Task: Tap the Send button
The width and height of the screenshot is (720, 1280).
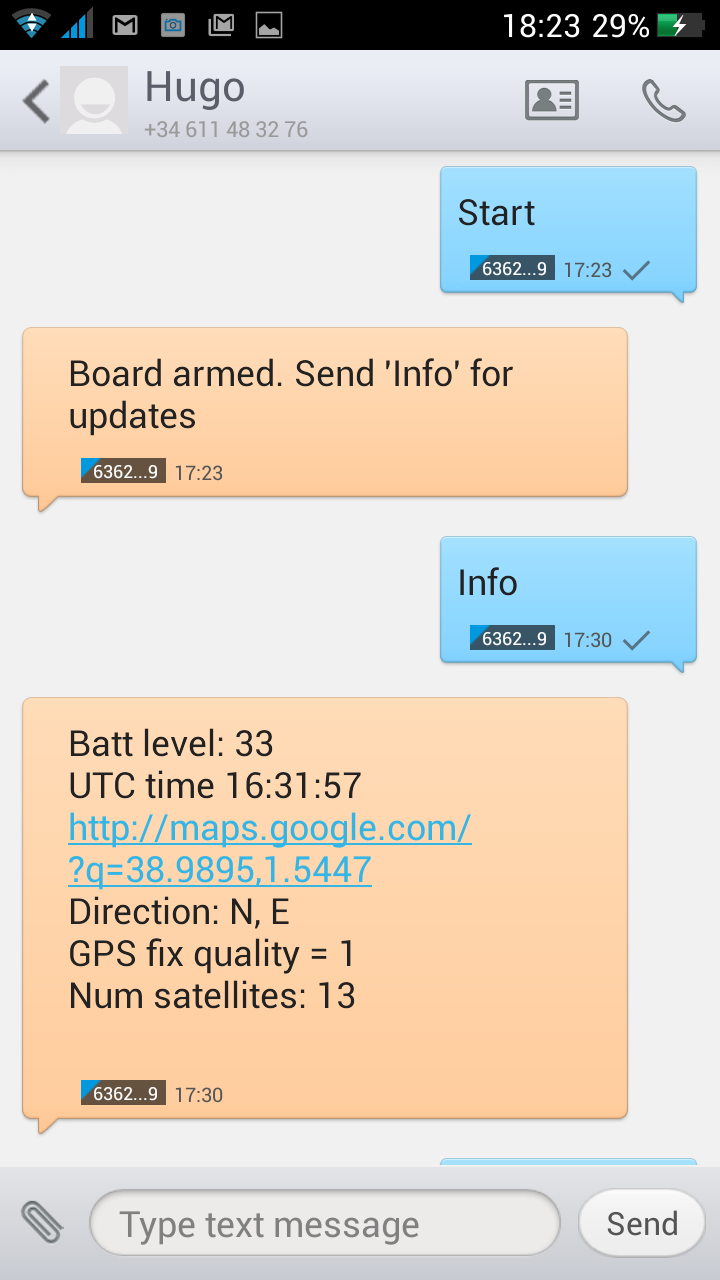Action: click(642, 1223)
